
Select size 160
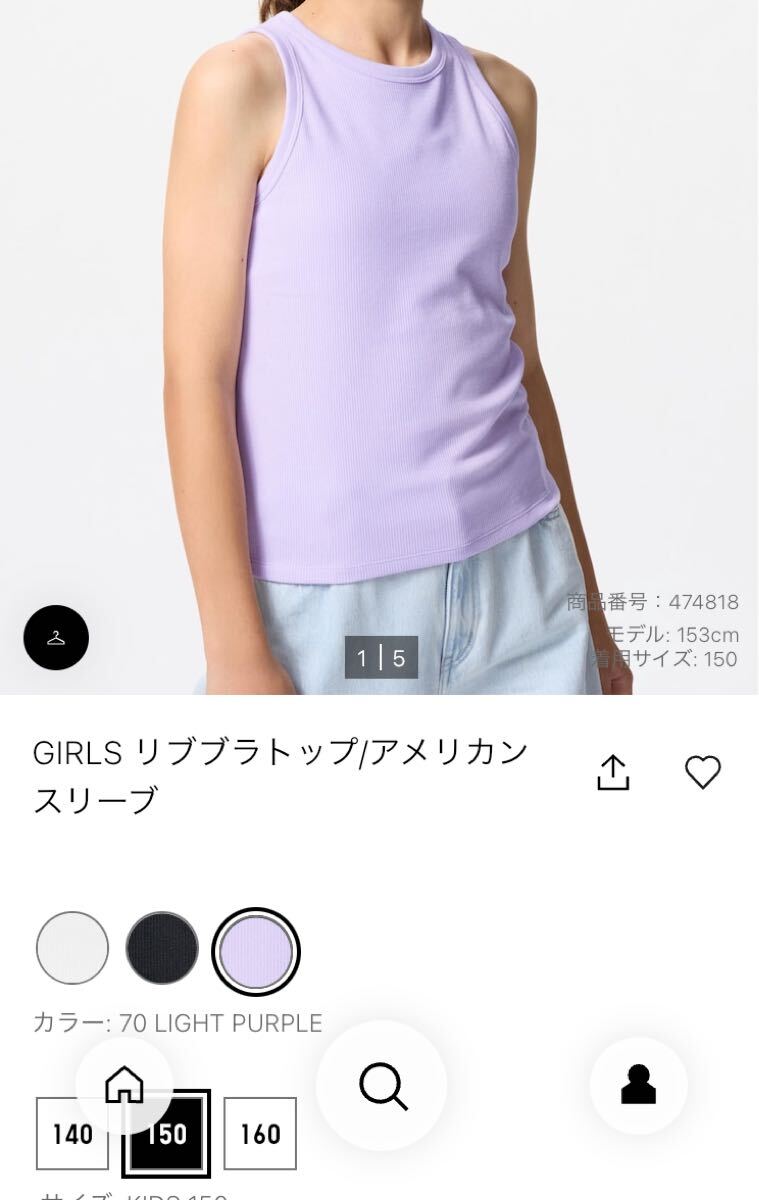(260, 1134)
